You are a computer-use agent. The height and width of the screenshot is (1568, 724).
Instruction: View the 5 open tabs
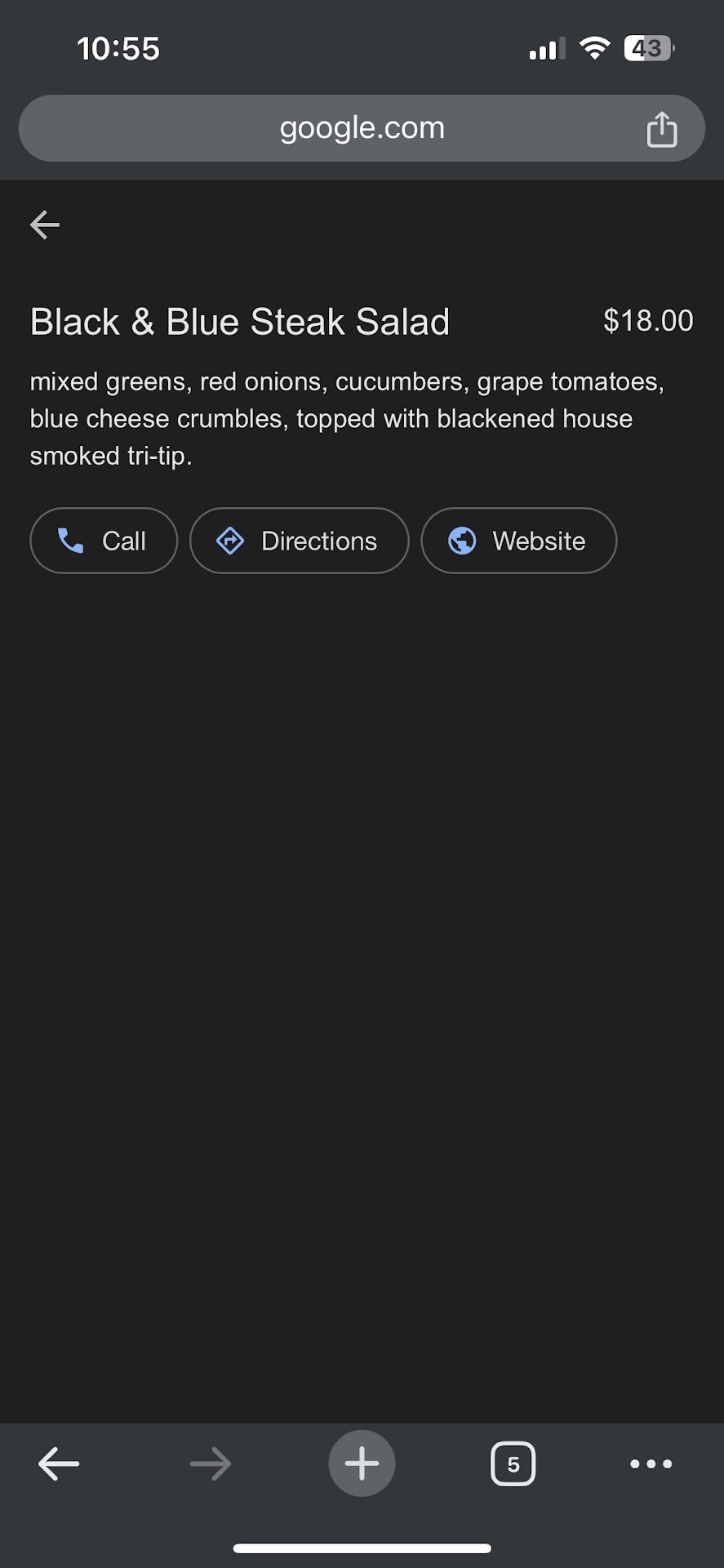[x=513, y=1463]
